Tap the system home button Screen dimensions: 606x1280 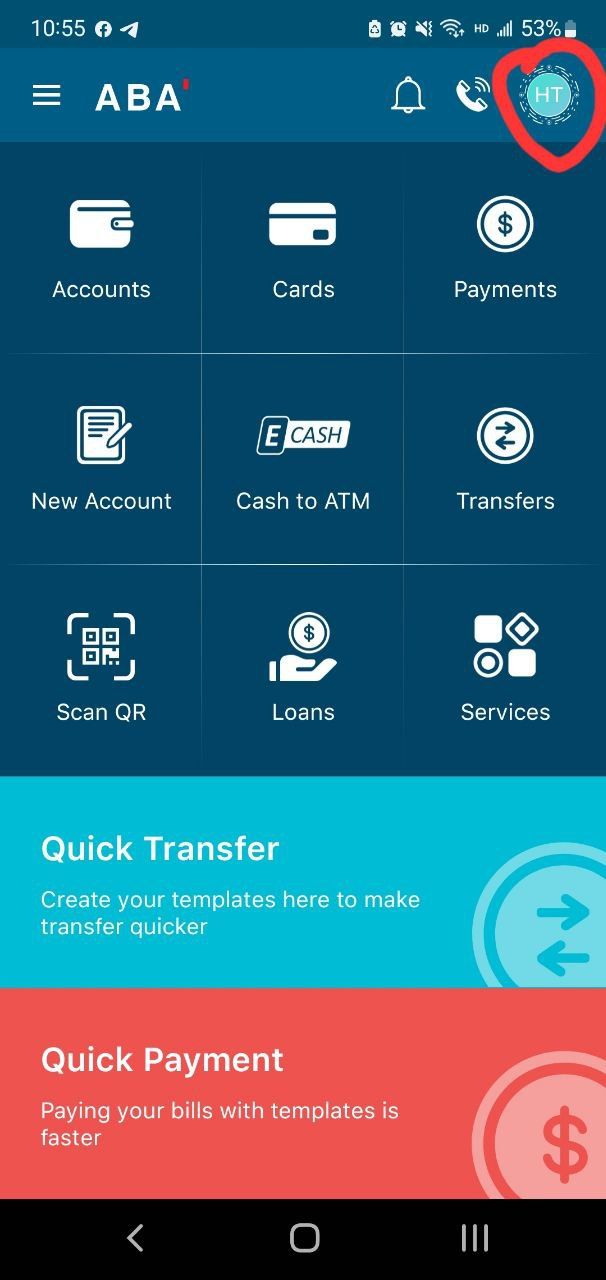click(x=304, y=1238)
